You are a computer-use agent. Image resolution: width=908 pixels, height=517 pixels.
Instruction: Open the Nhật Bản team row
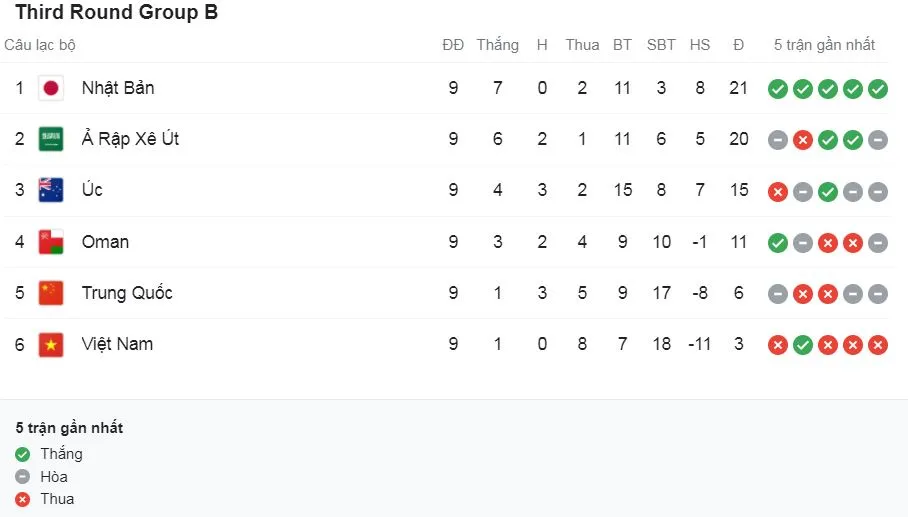118,88
